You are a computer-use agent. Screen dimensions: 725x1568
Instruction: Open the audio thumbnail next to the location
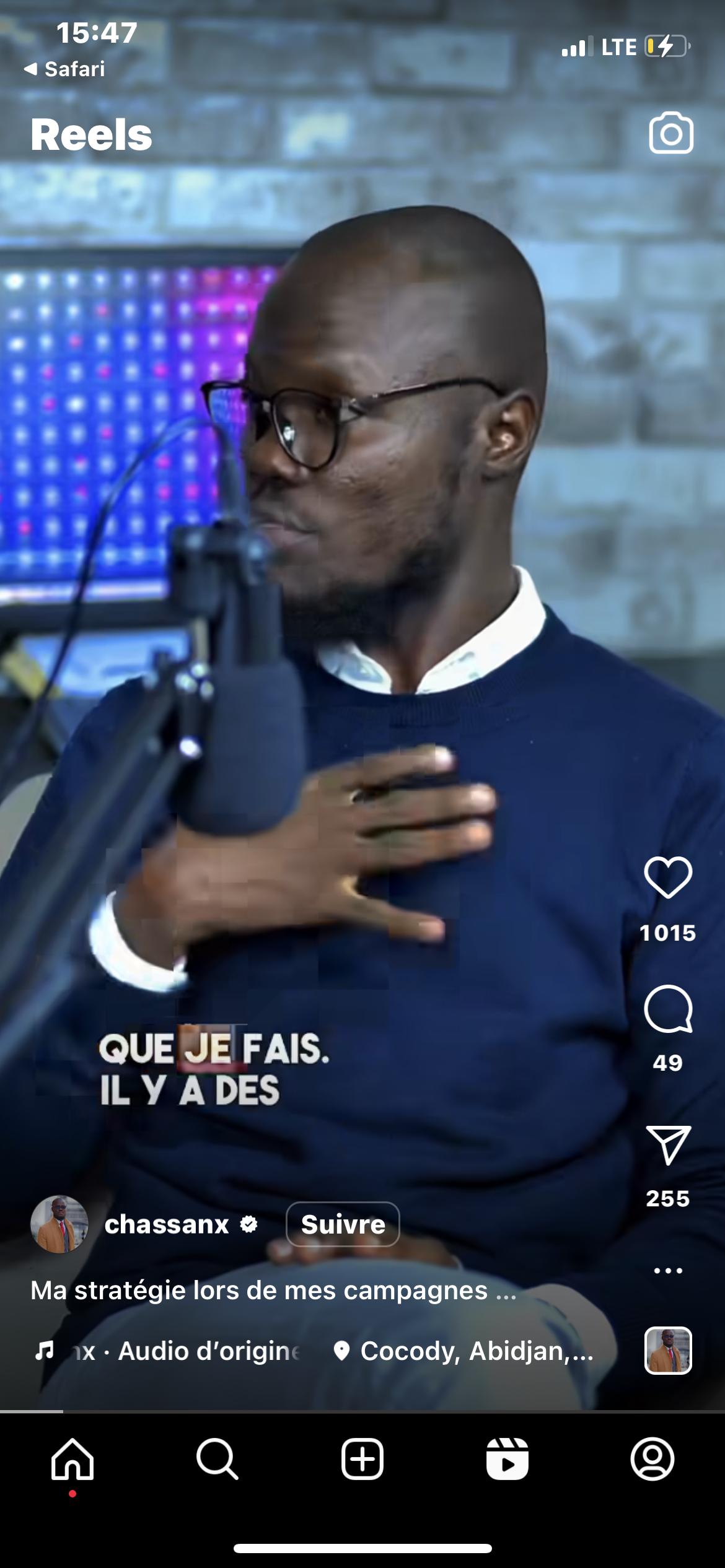[668, 1351]
